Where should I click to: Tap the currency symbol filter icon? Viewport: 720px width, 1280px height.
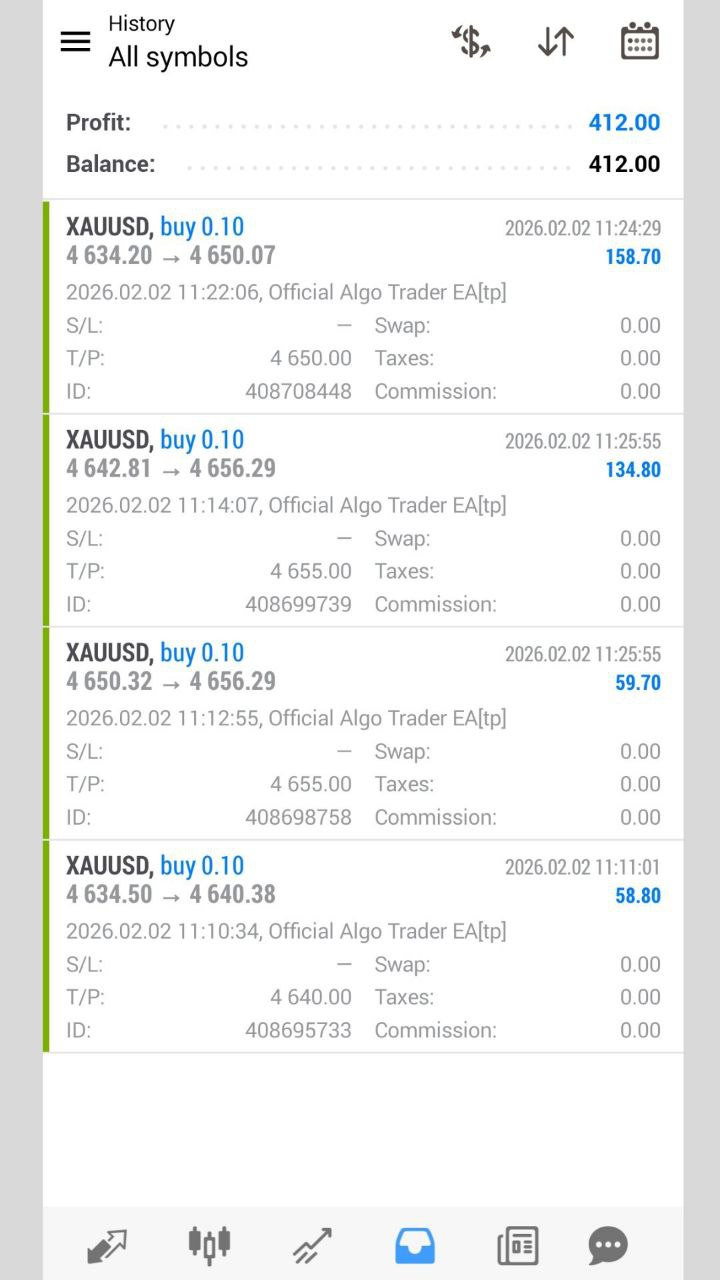tap(471, 42)
